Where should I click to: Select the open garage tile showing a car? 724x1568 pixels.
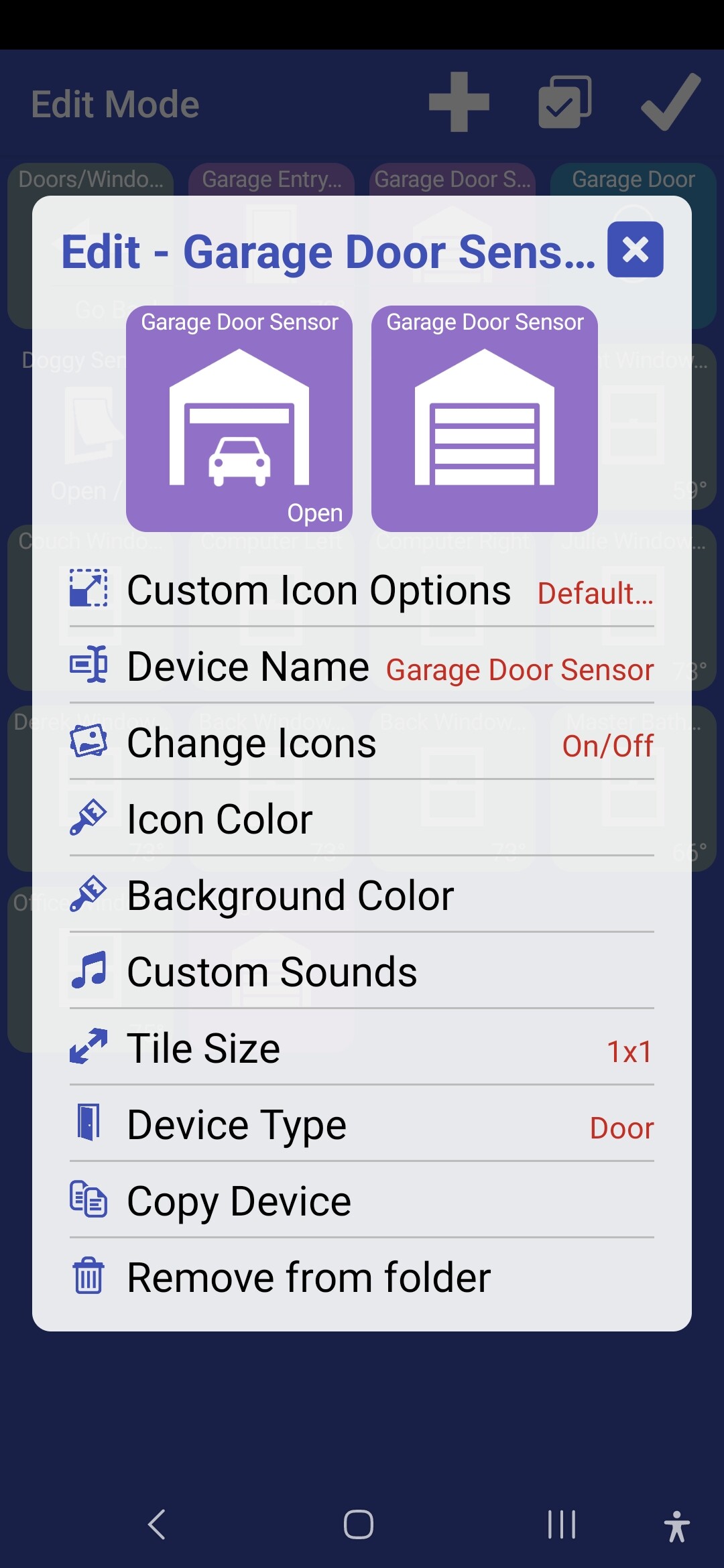point(239,419)
